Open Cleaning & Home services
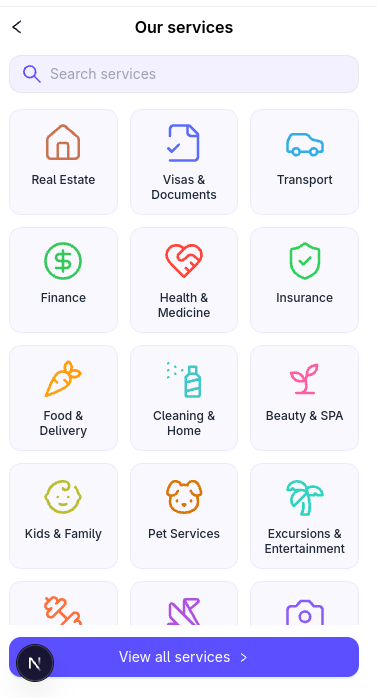The width and height of the screenshot is (377, 698). (184, 398)
